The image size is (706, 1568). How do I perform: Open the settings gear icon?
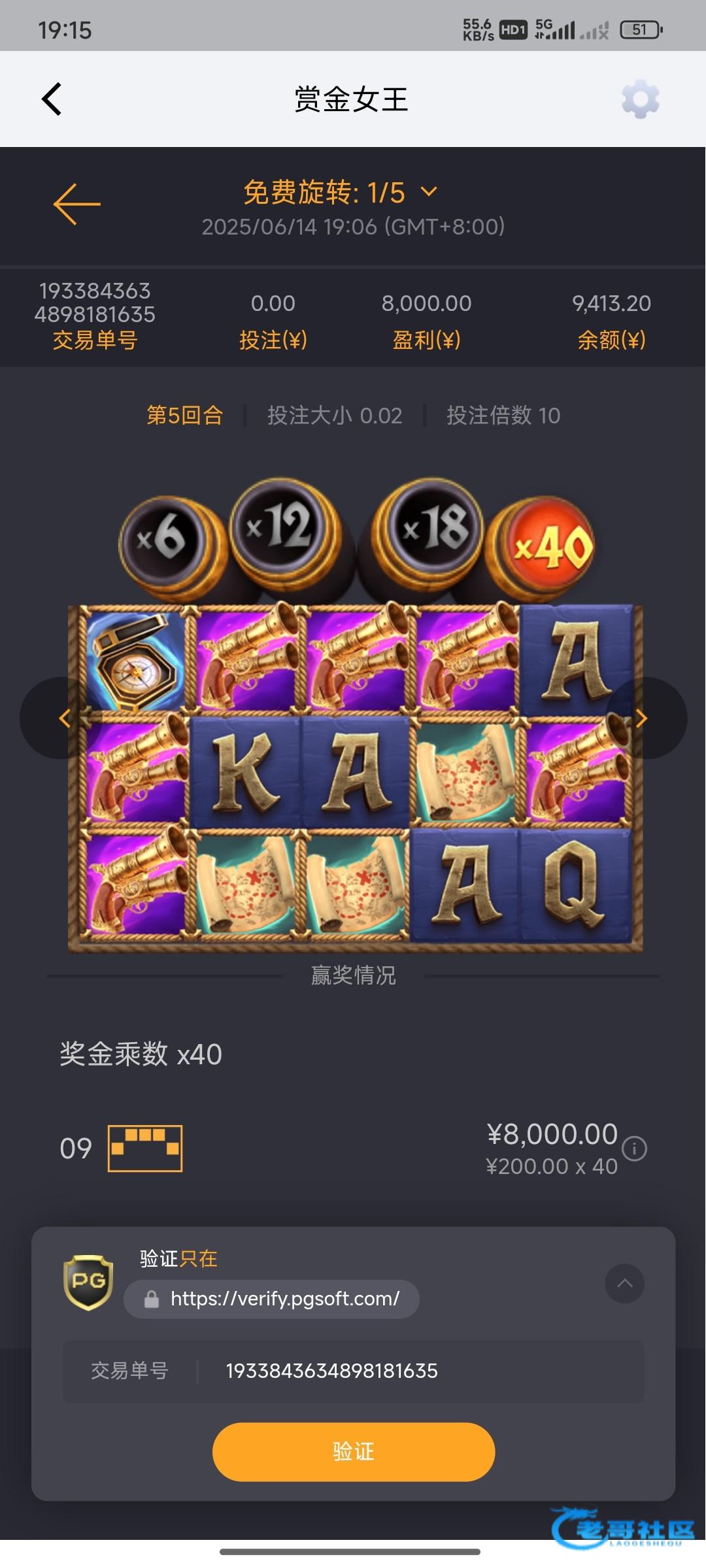coord(640,99)
